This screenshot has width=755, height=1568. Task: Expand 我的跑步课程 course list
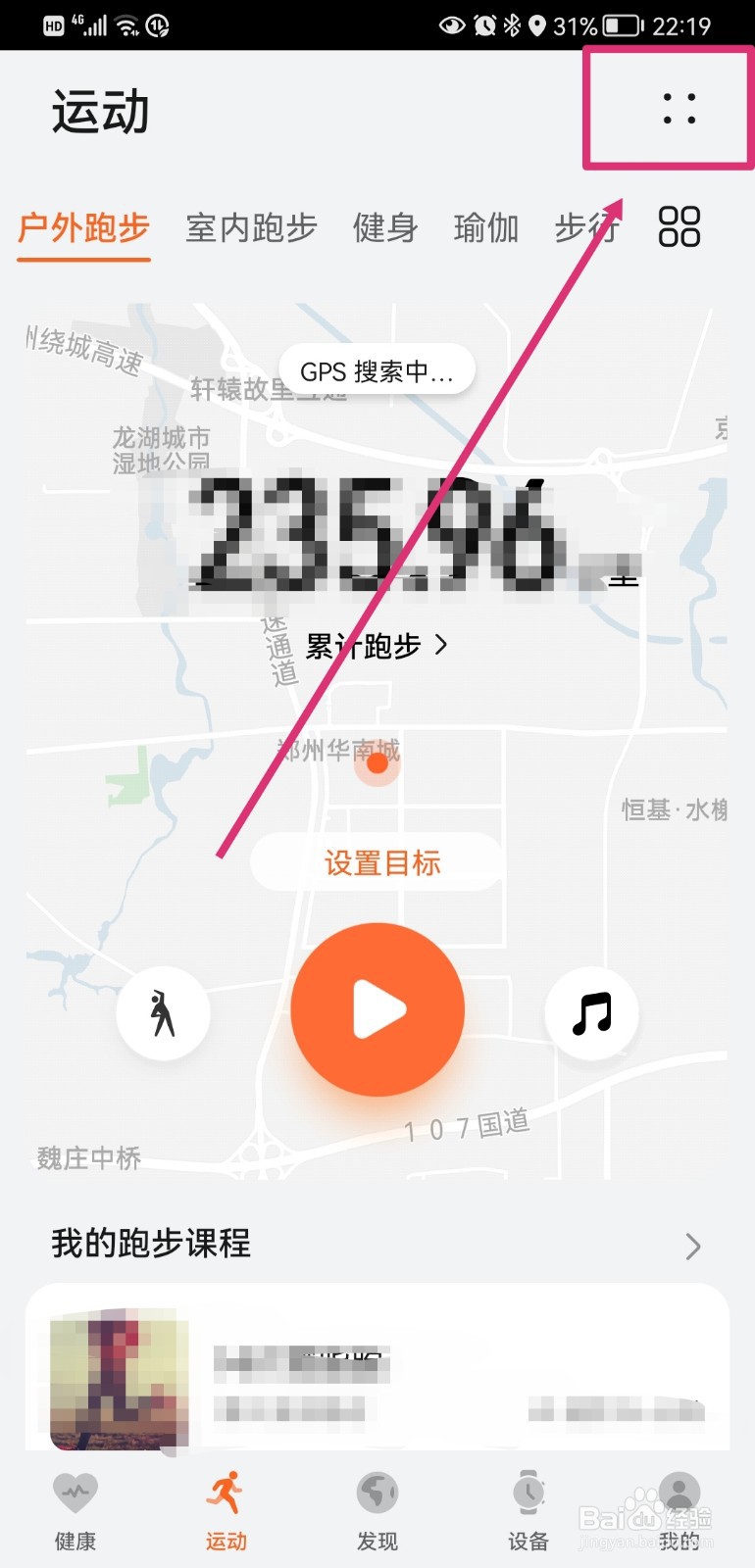click(x=693, y=1246)
